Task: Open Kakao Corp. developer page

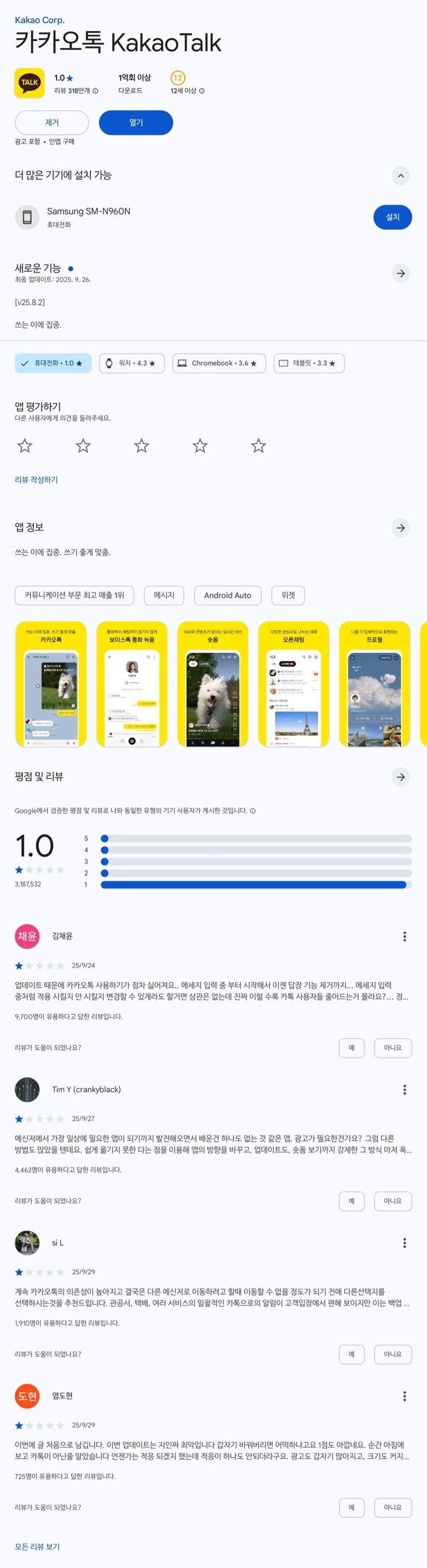Action: [x=39, y=20]
